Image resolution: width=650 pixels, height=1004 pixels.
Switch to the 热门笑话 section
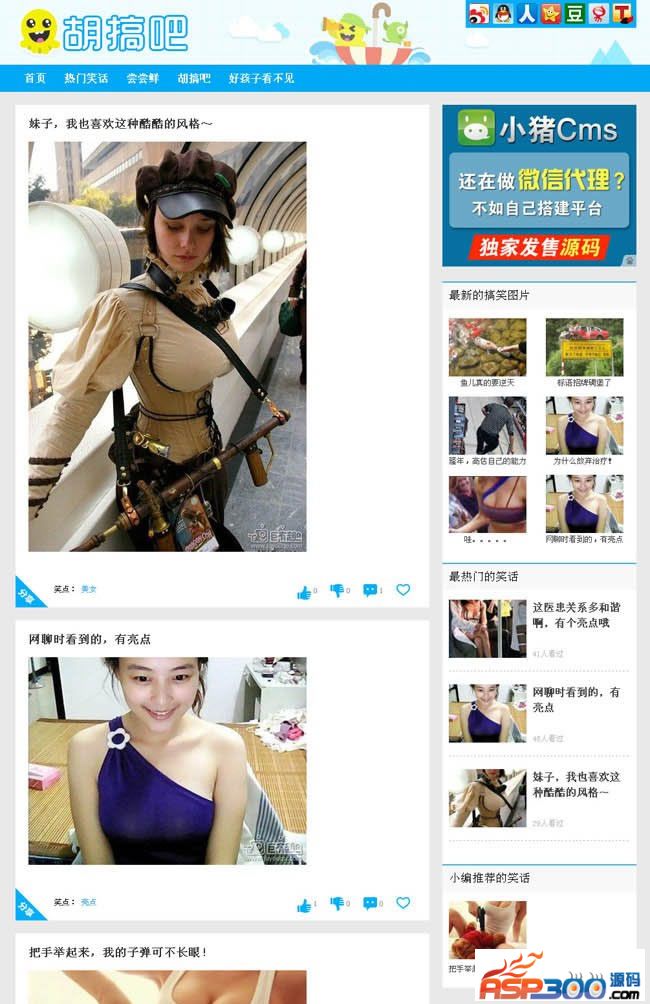86,78
